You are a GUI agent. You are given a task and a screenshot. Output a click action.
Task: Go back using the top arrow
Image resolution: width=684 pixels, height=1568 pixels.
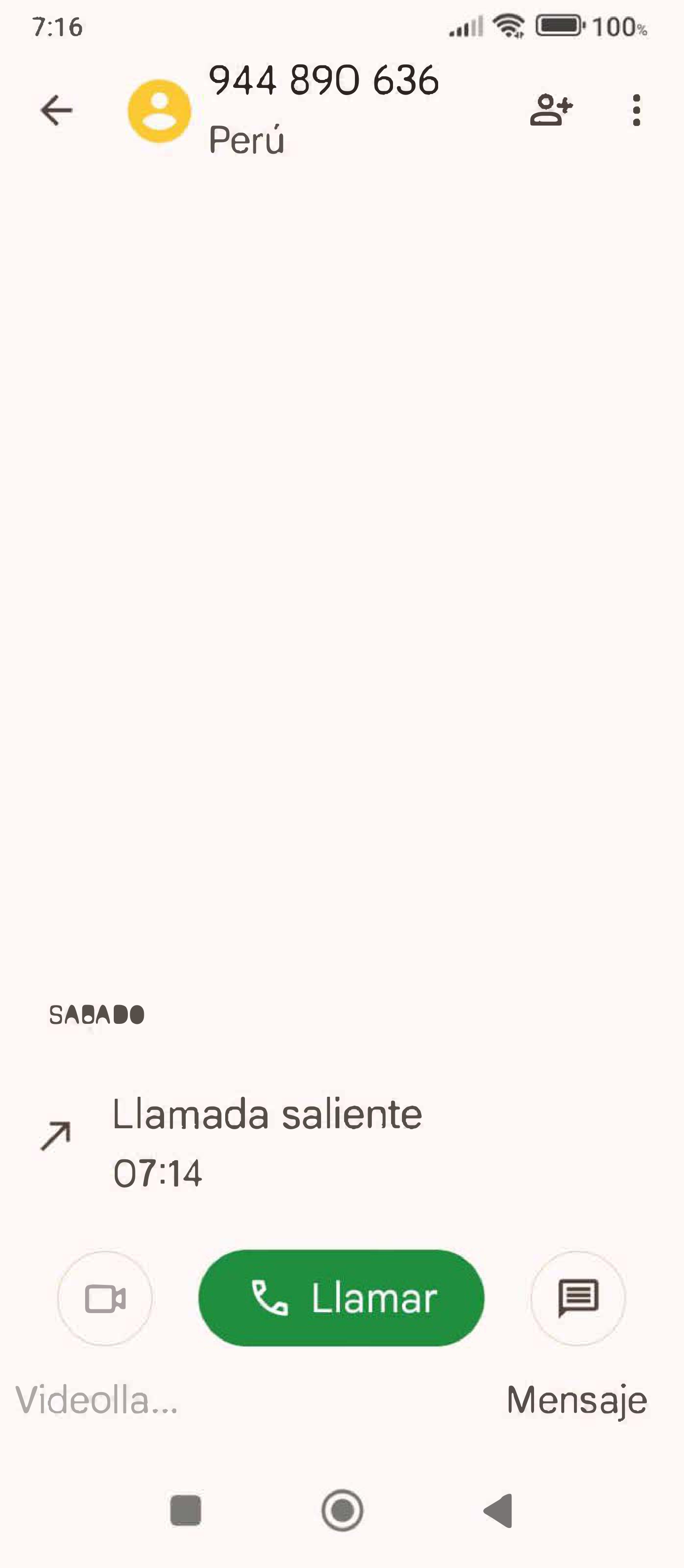(56, 111)
